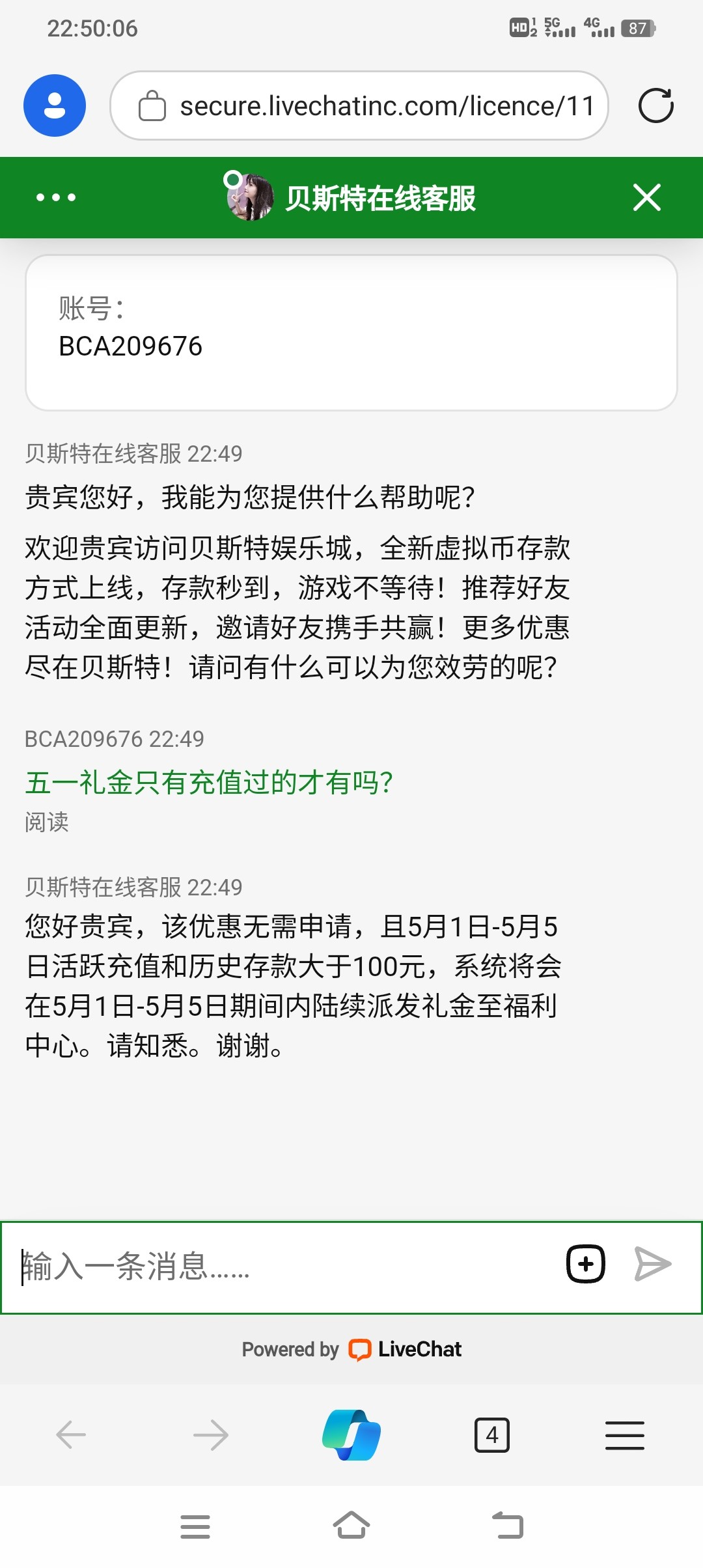The width and height of the screenshot is (703, 1568).
Task: Go back to the previous page
Action: coord(72,1435)
